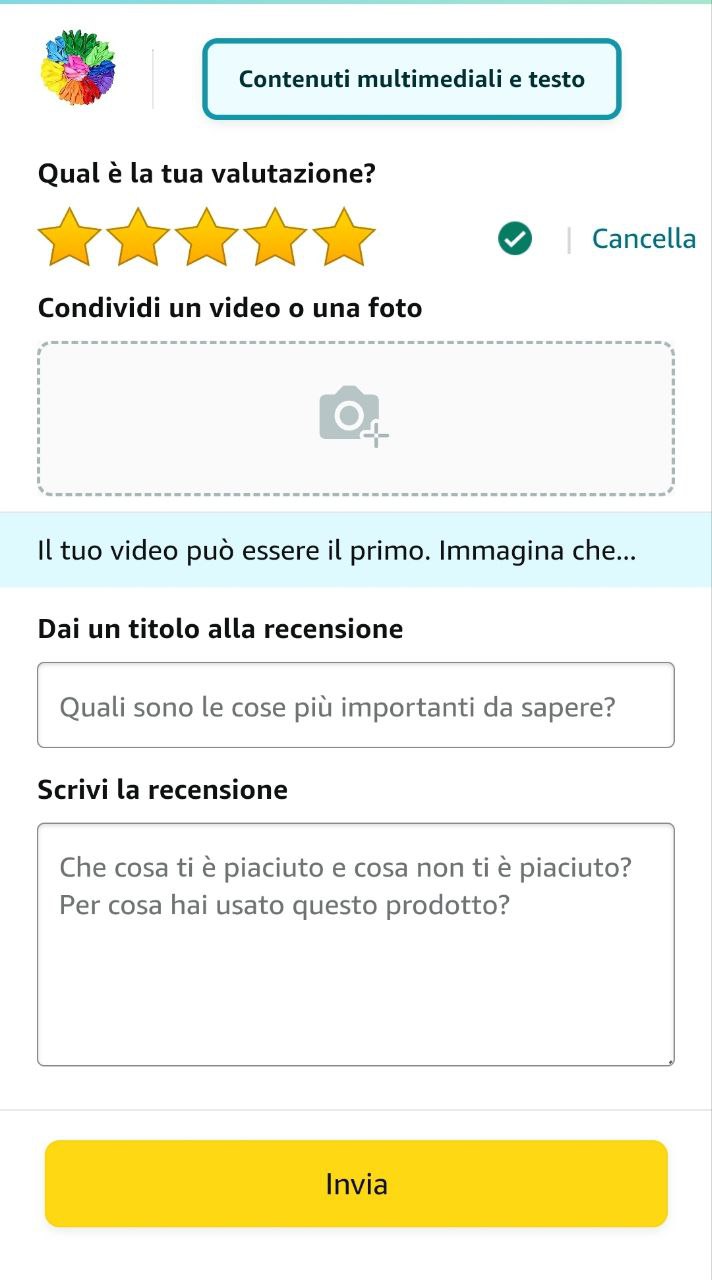Focus the review title field

[355, 705]
